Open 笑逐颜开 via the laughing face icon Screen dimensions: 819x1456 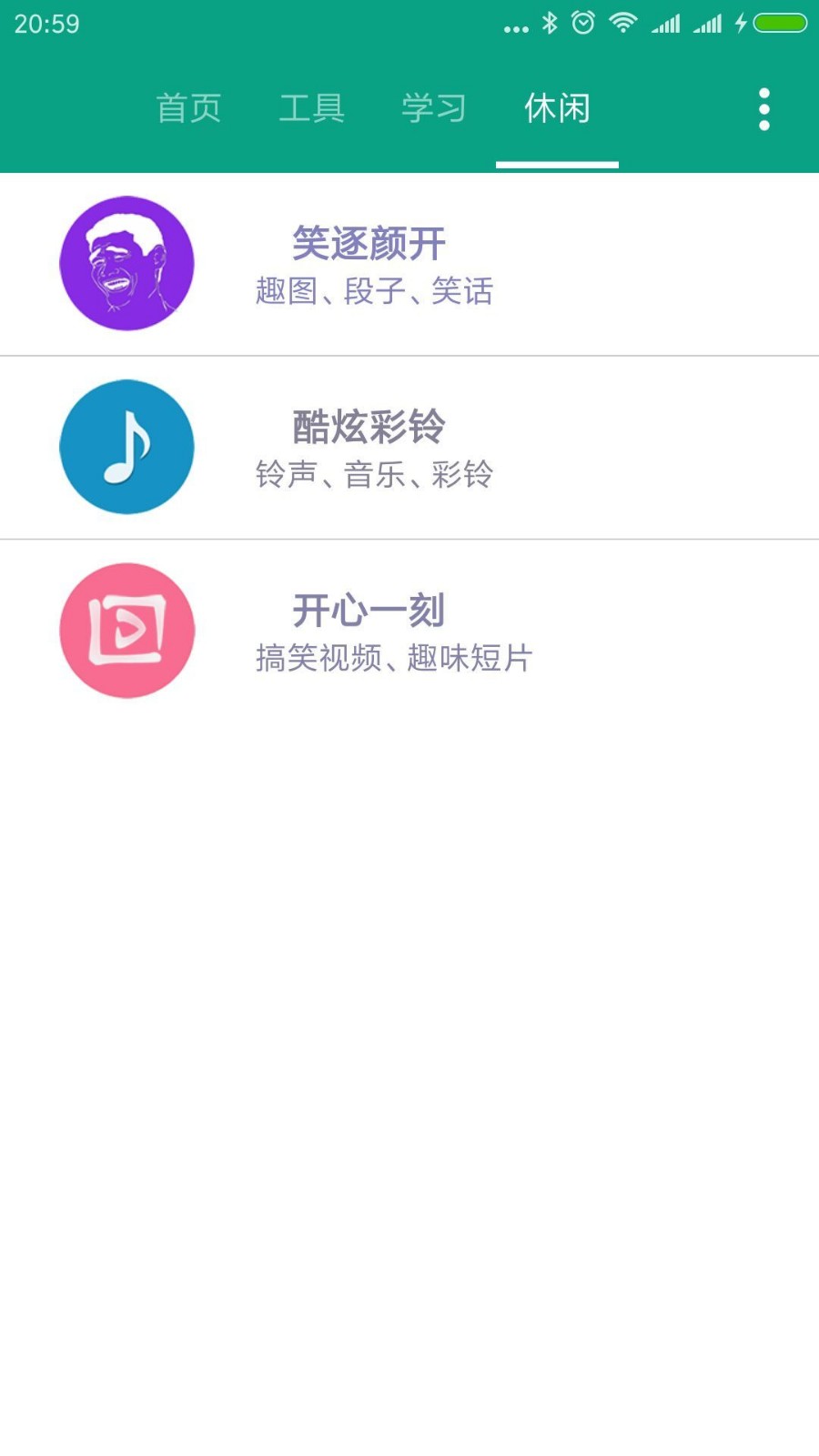126,263
